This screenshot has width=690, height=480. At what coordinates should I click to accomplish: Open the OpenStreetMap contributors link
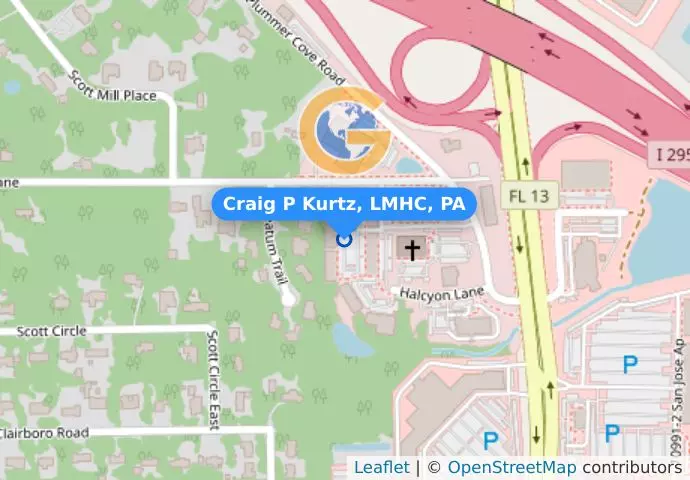(x=511, y=468)
